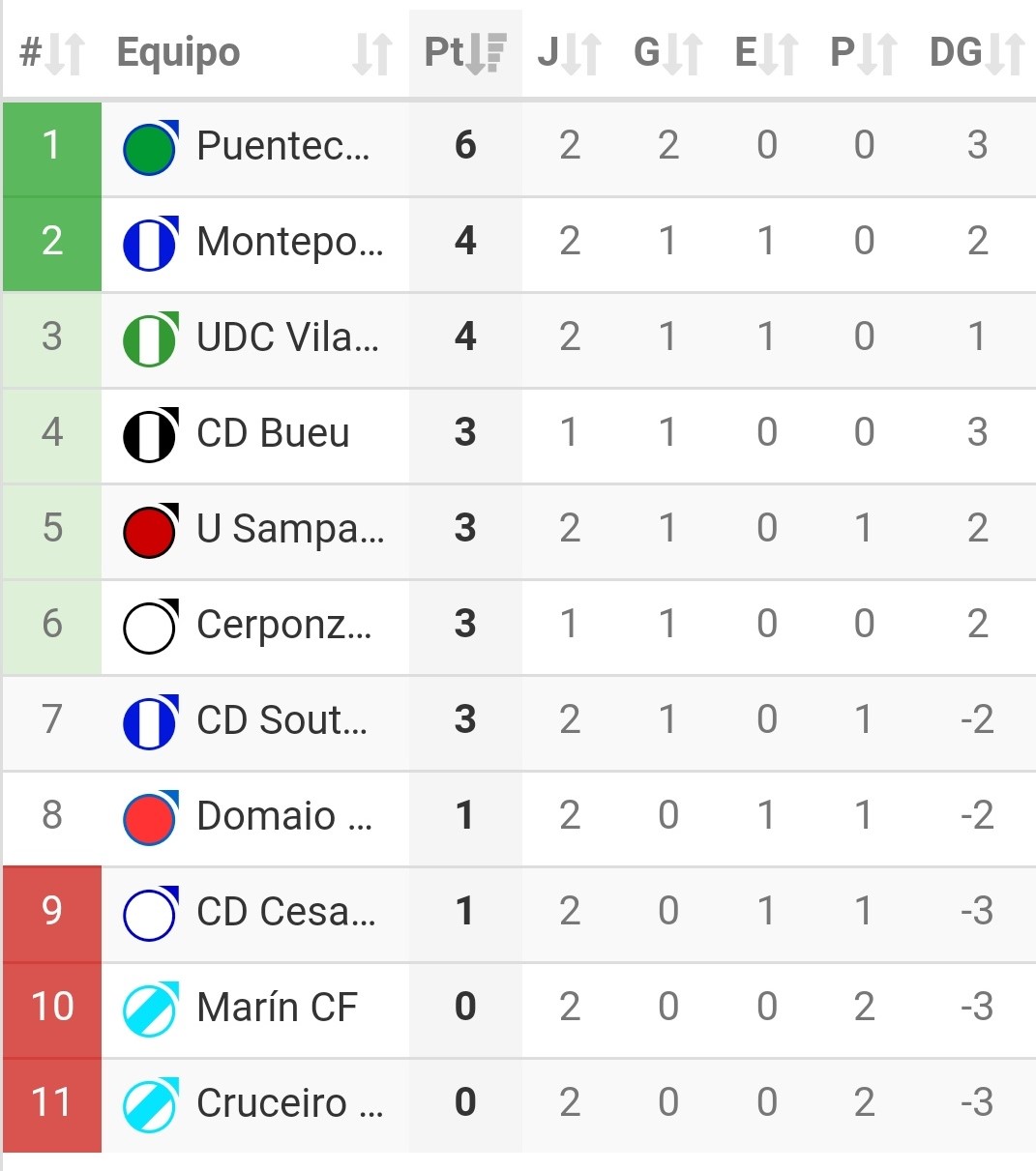
Task: Sort by DG goal difference column
Action: pyautogui.click(x=977, y=53)
